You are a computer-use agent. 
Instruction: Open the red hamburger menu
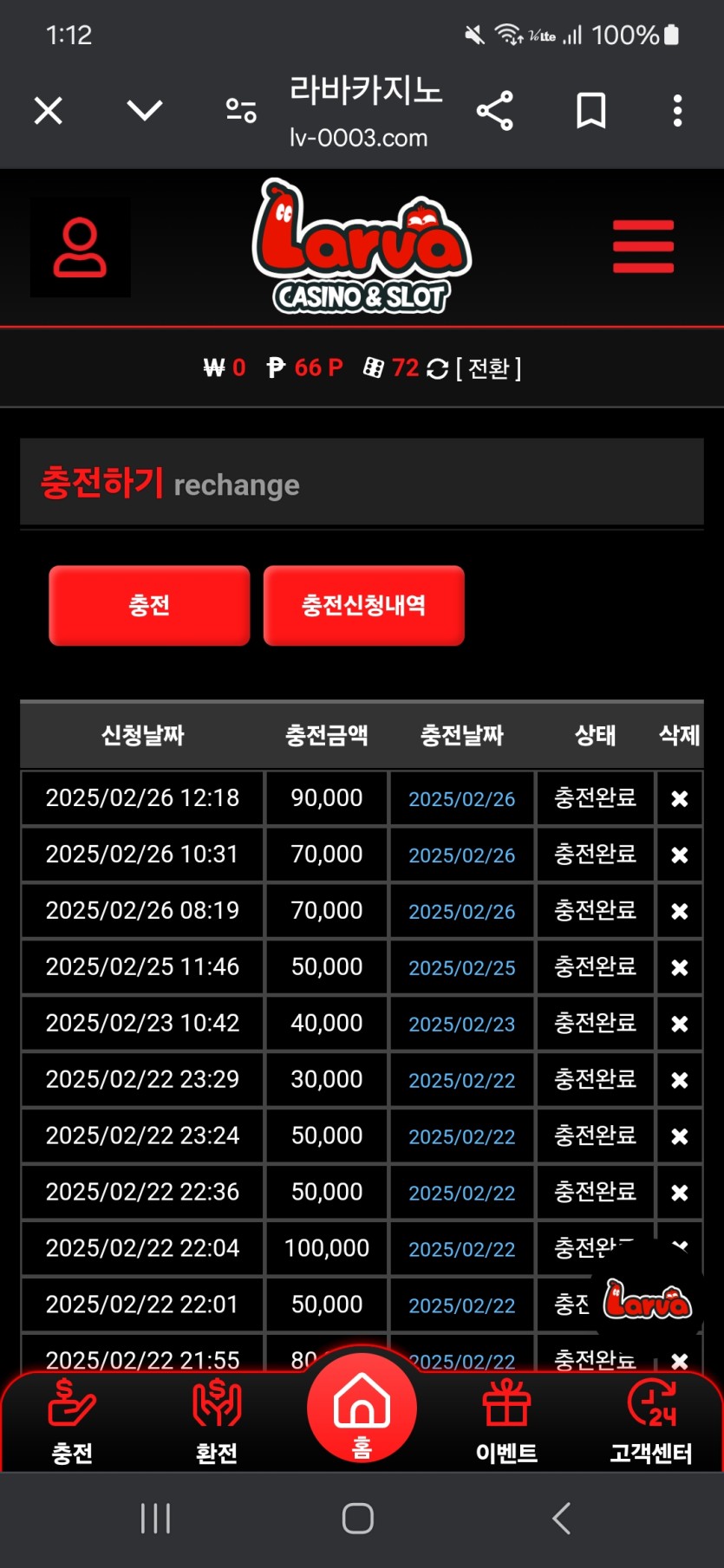[x=642, y=247]
